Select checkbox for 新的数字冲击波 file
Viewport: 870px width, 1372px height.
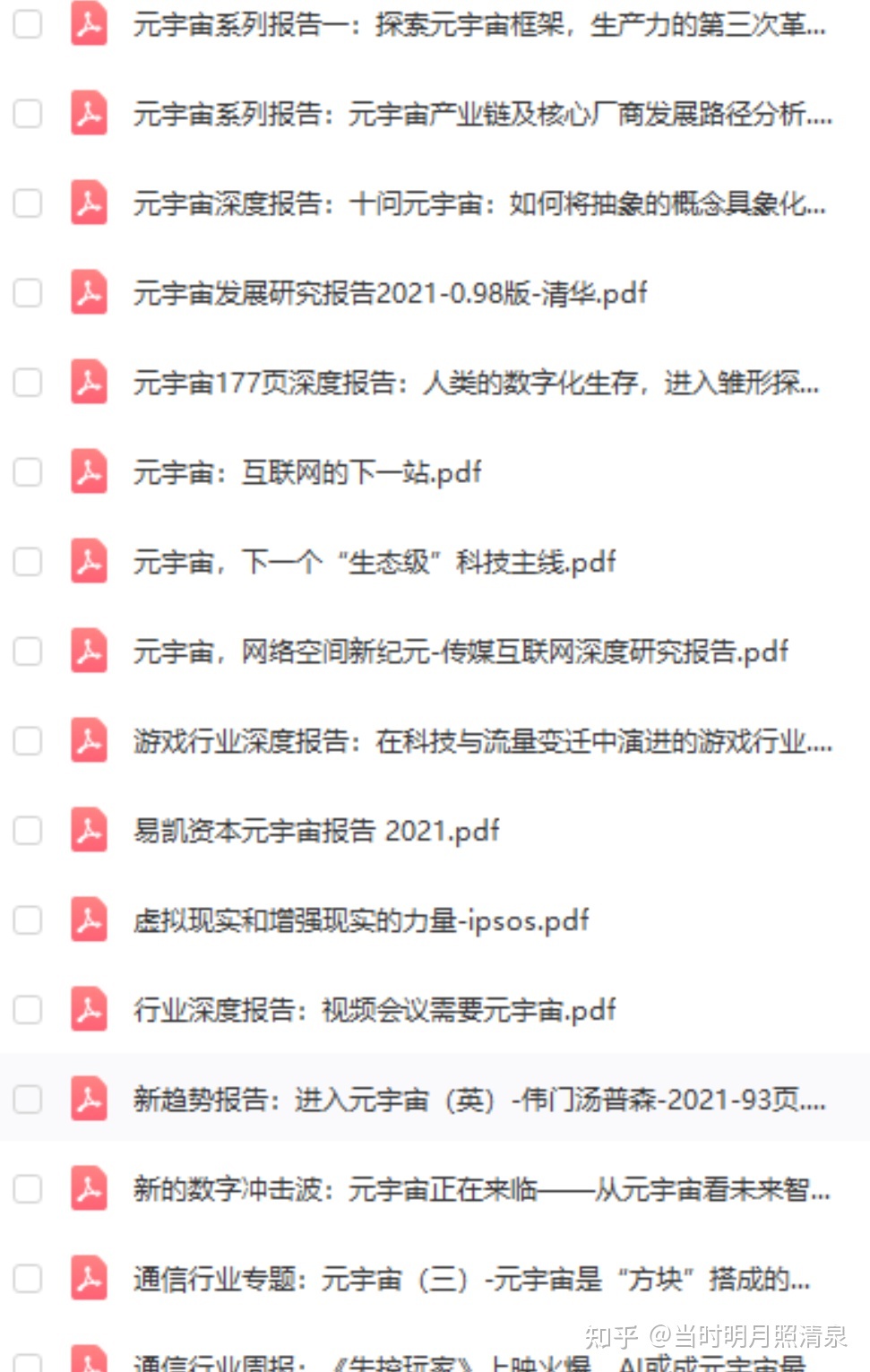click(28, 1189)
